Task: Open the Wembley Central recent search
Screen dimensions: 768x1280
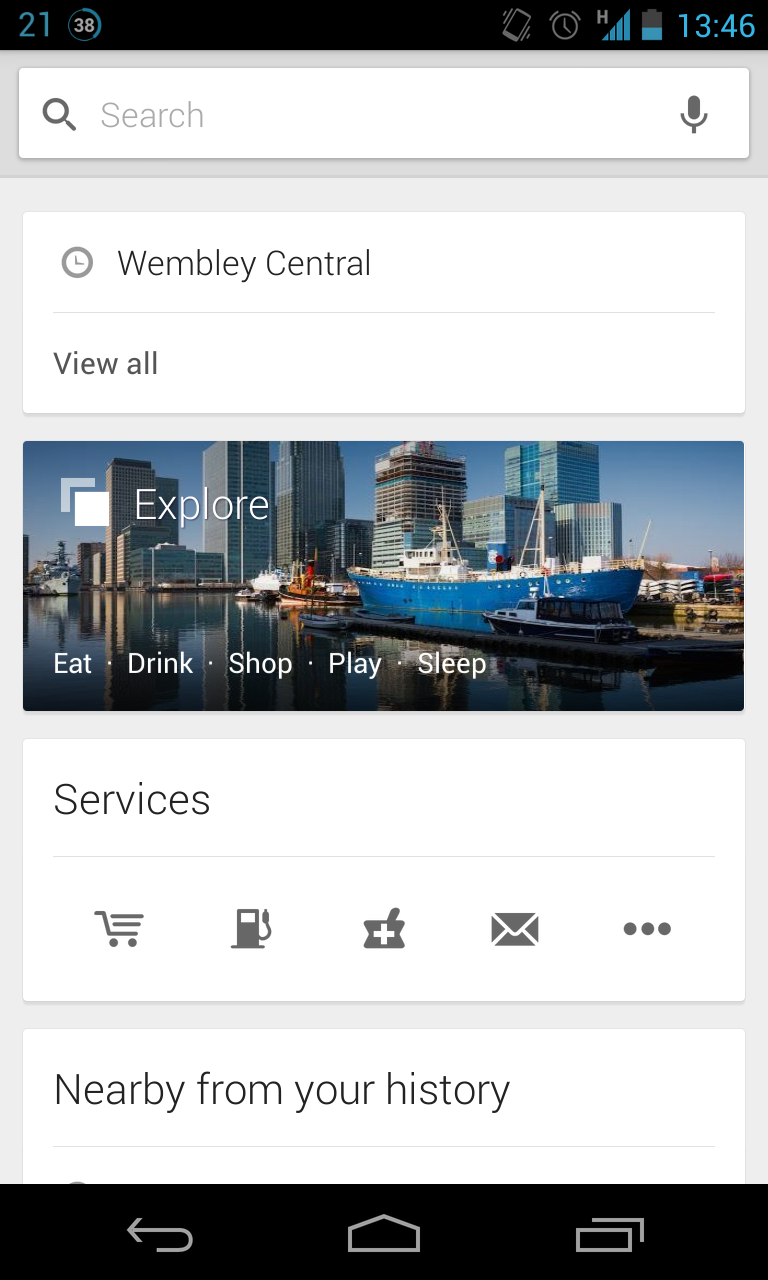Action: 384,263
